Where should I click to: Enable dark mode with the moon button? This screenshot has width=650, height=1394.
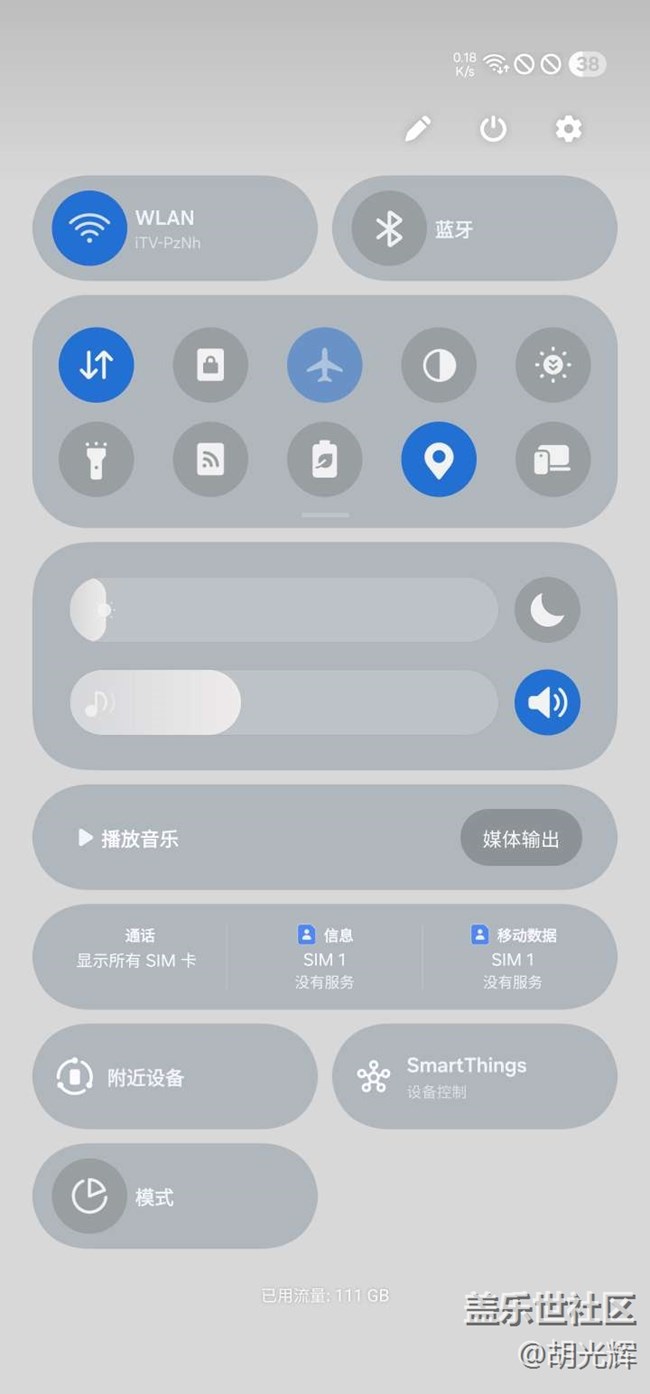coord(547,609)
